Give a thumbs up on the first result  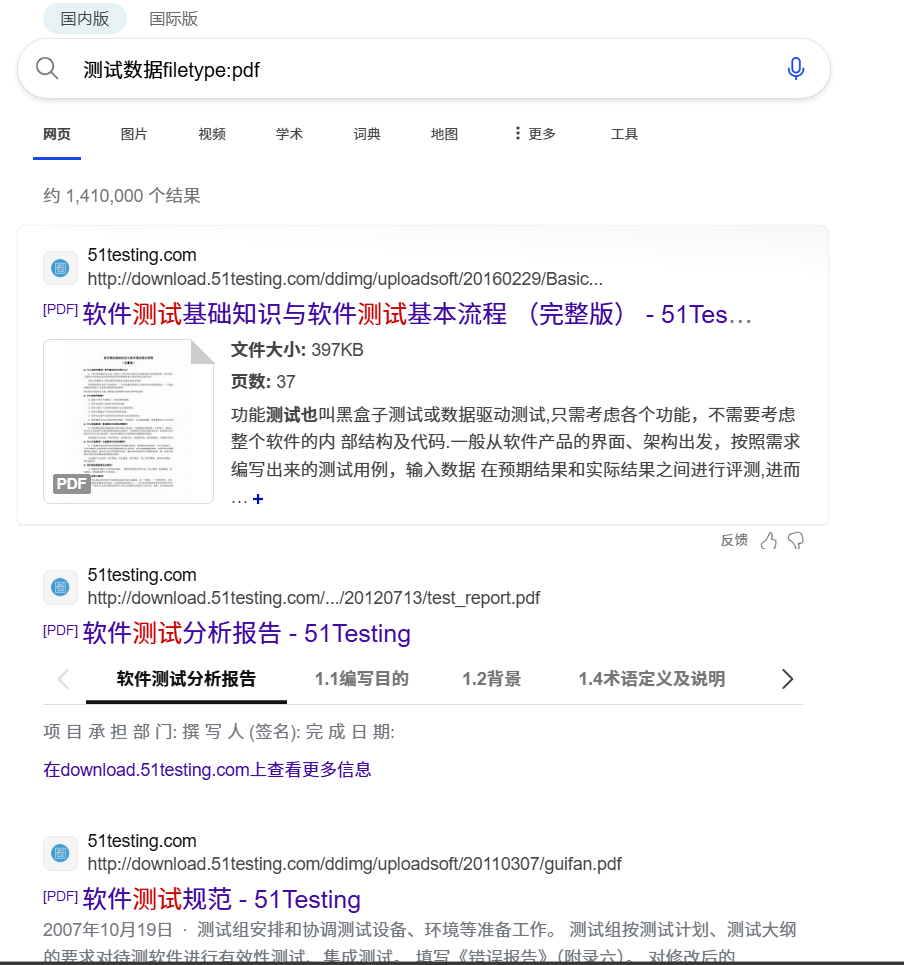click(x=768, y=541)
